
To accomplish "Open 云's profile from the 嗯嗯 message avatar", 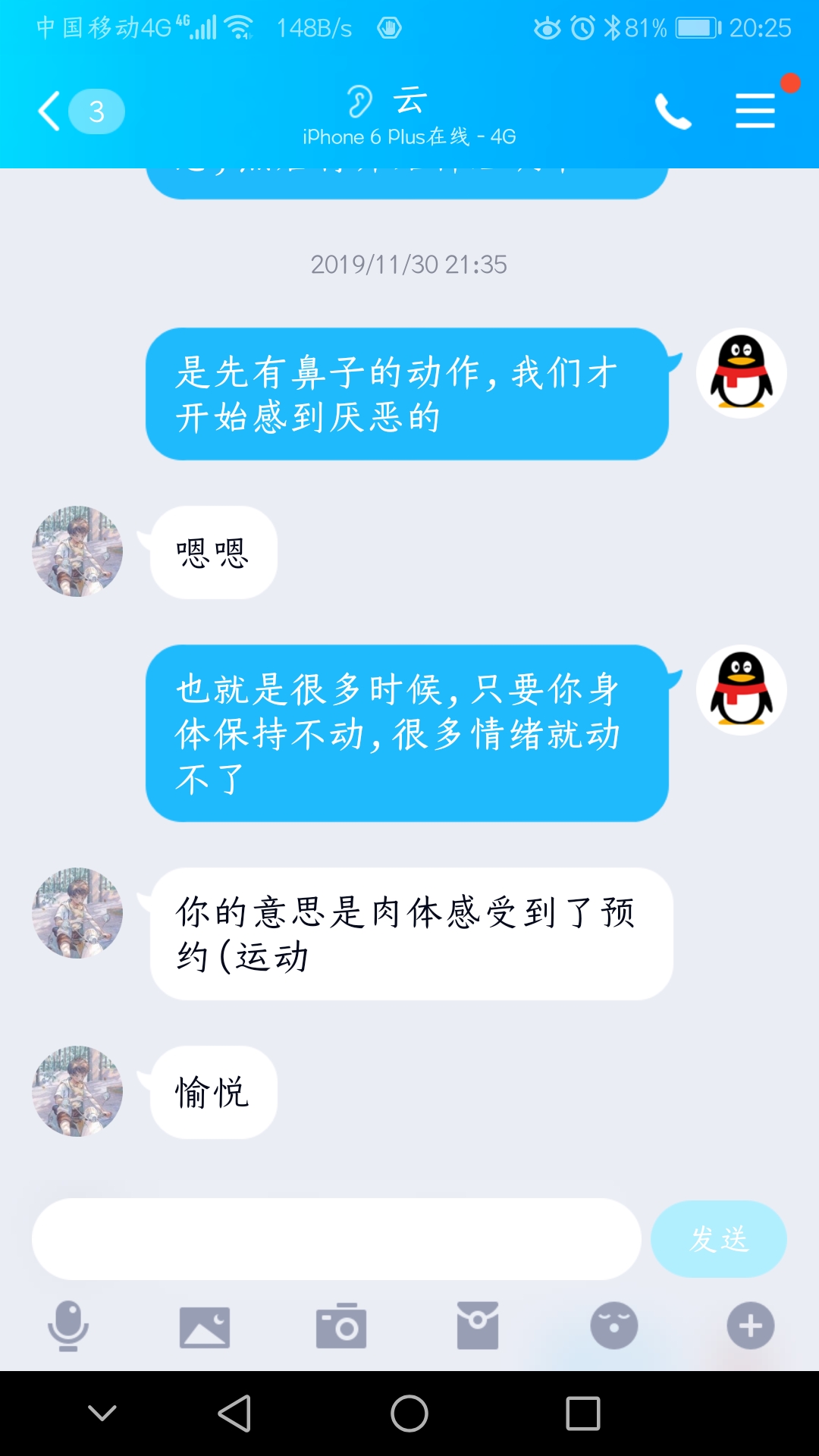I will coord(77,551).
